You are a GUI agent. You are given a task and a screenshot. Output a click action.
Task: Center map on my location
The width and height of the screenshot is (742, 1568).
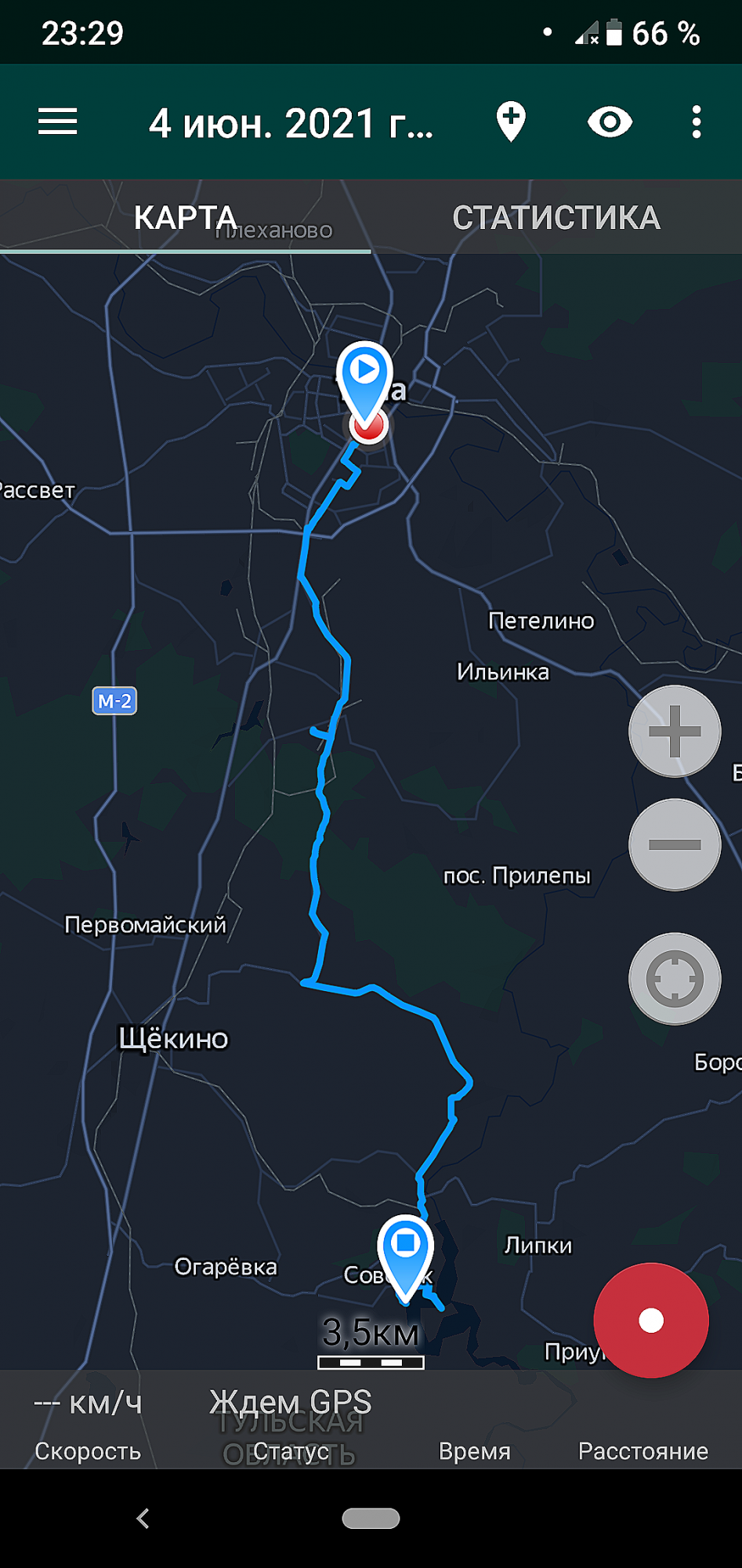[x=675, y=978]
